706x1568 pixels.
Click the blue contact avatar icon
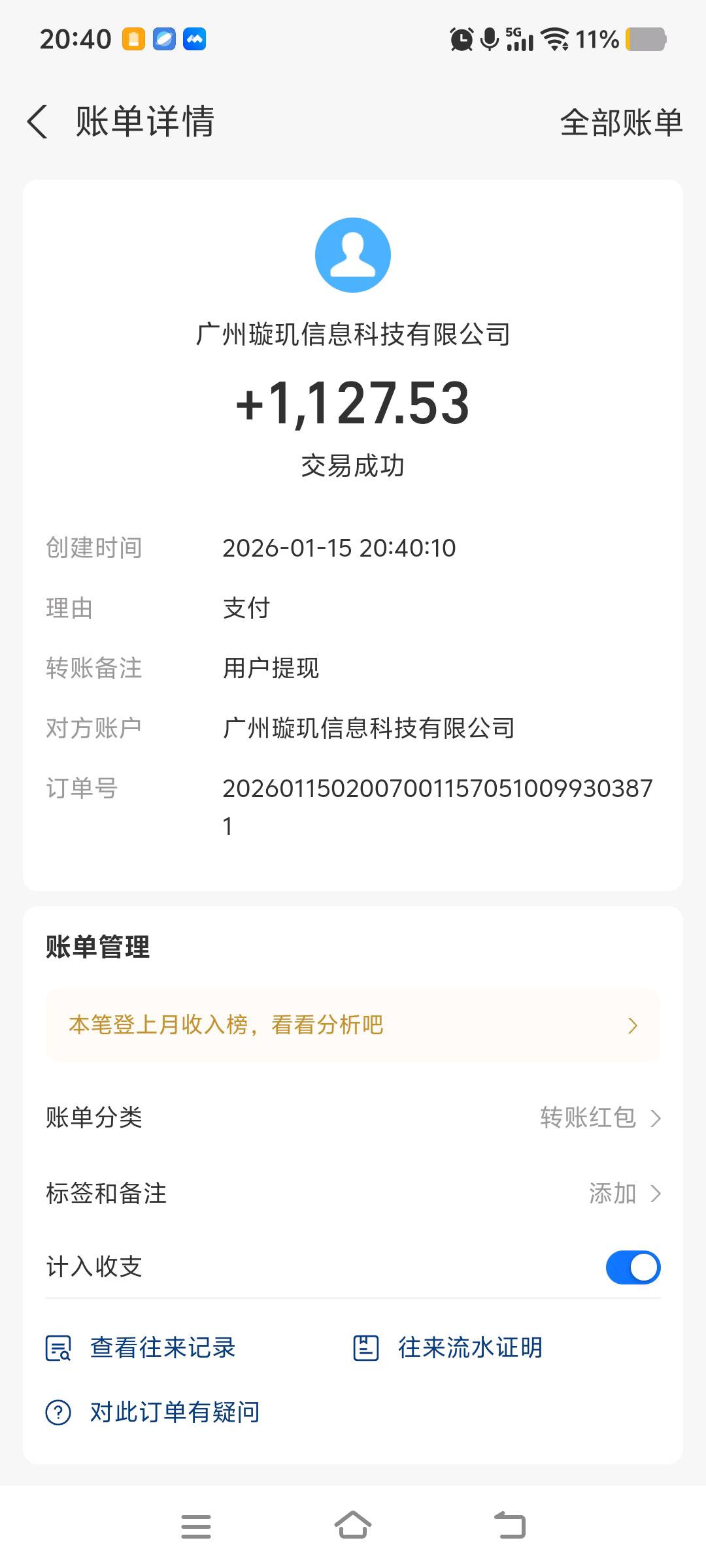click(x=352, y=254)
